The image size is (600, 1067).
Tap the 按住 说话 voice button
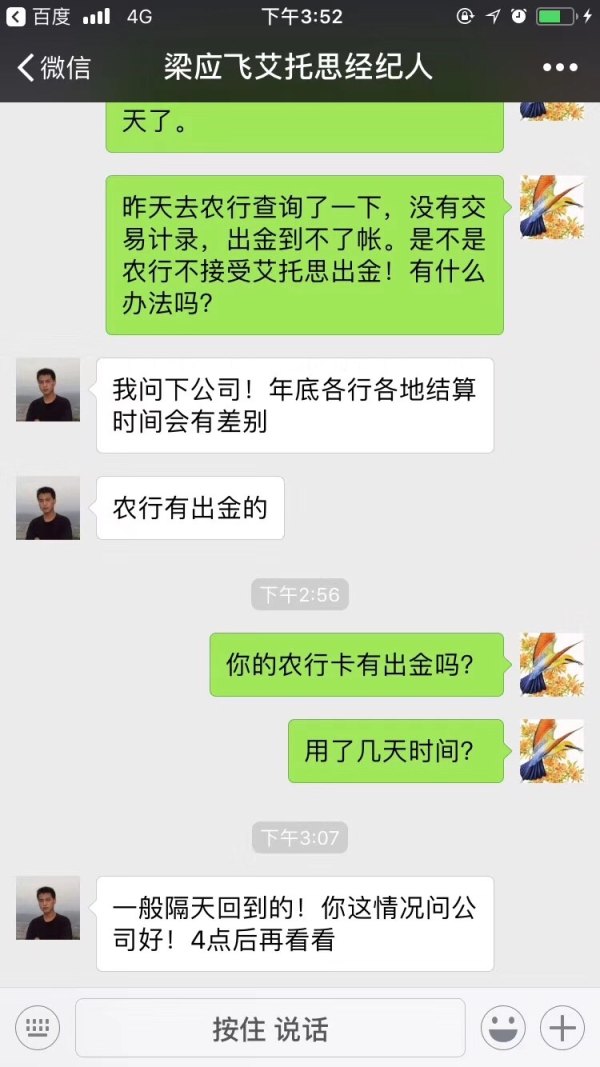tap(270, 1027)
